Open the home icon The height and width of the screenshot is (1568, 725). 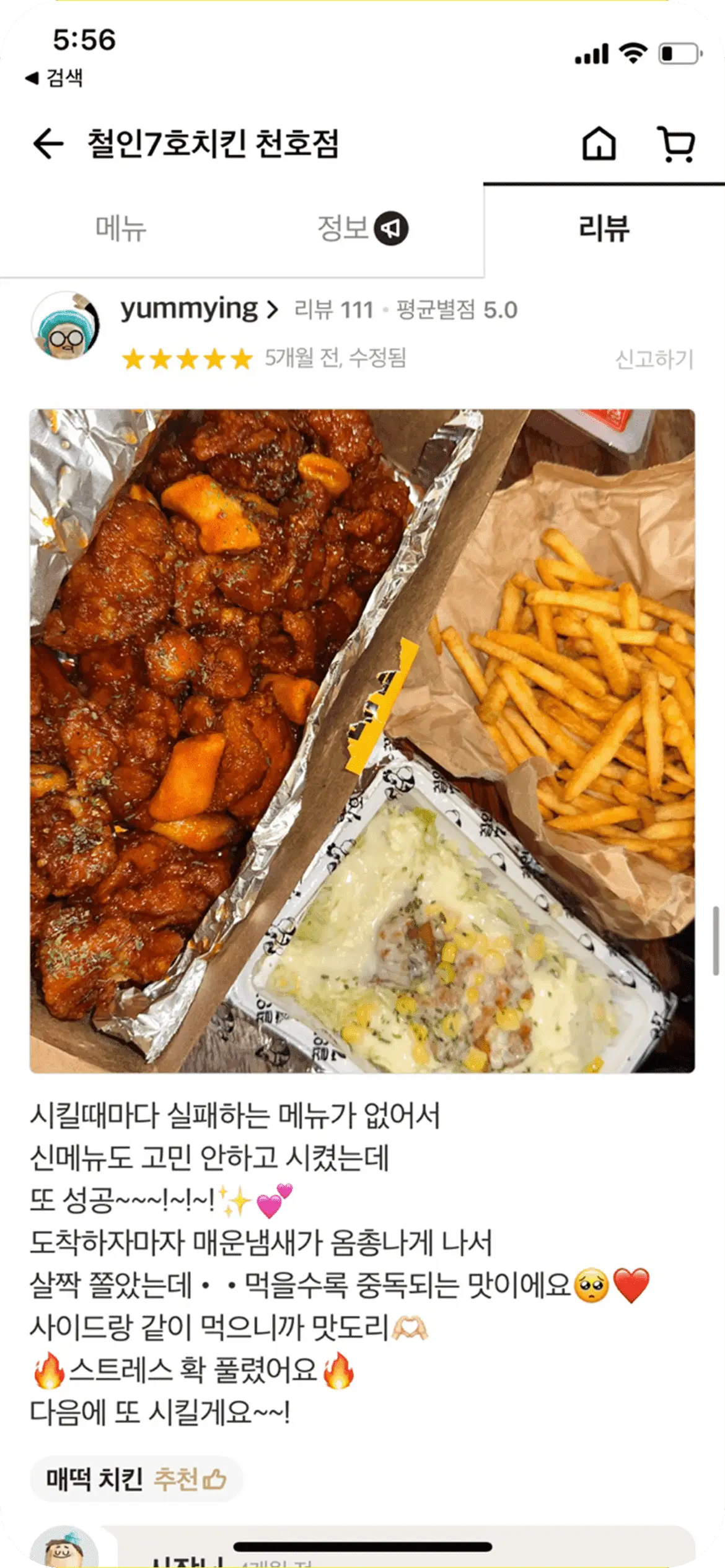(599, 144)
